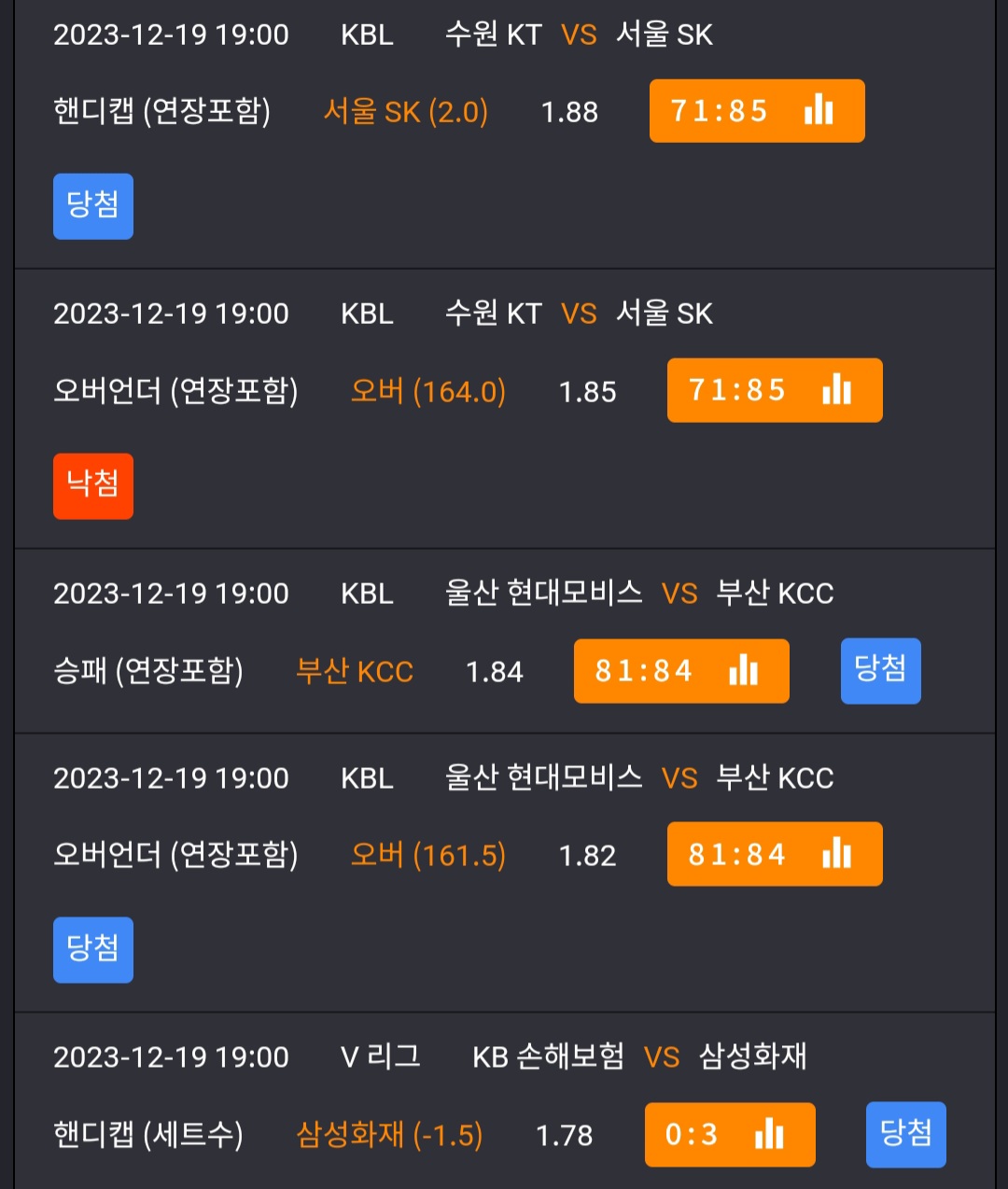Open 71:85 stats for the 서울 SK (2.0) handicap bet
1008x1189 pixels.
click(757, 111)
